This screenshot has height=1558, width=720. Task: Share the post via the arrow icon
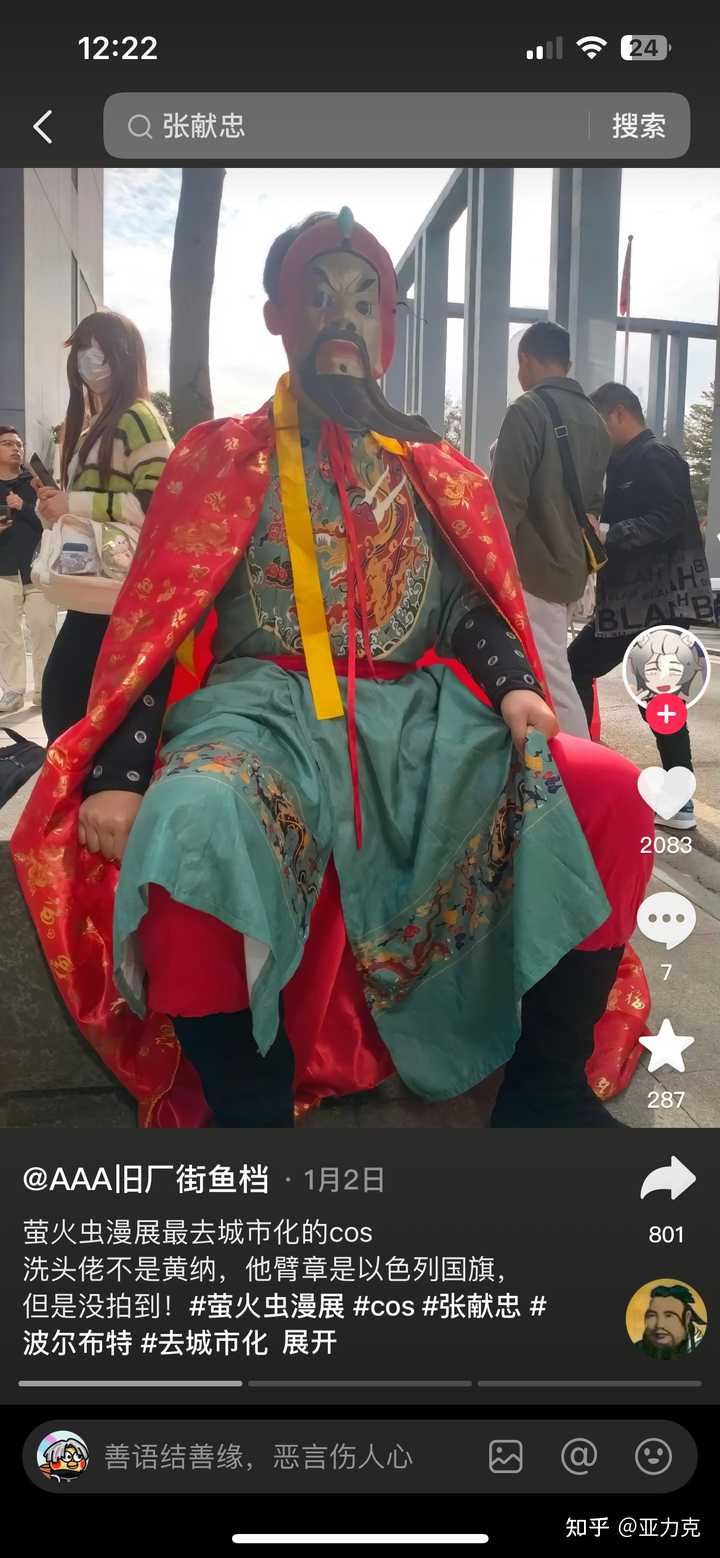(x=667, y=1180)
